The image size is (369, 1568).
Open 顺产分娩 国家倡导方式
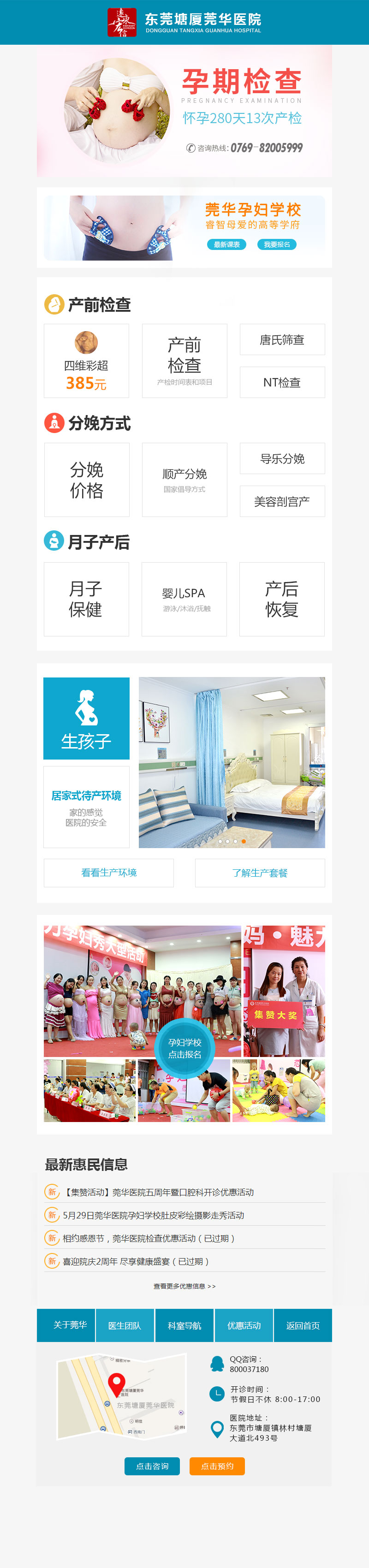tap(184, 480)
